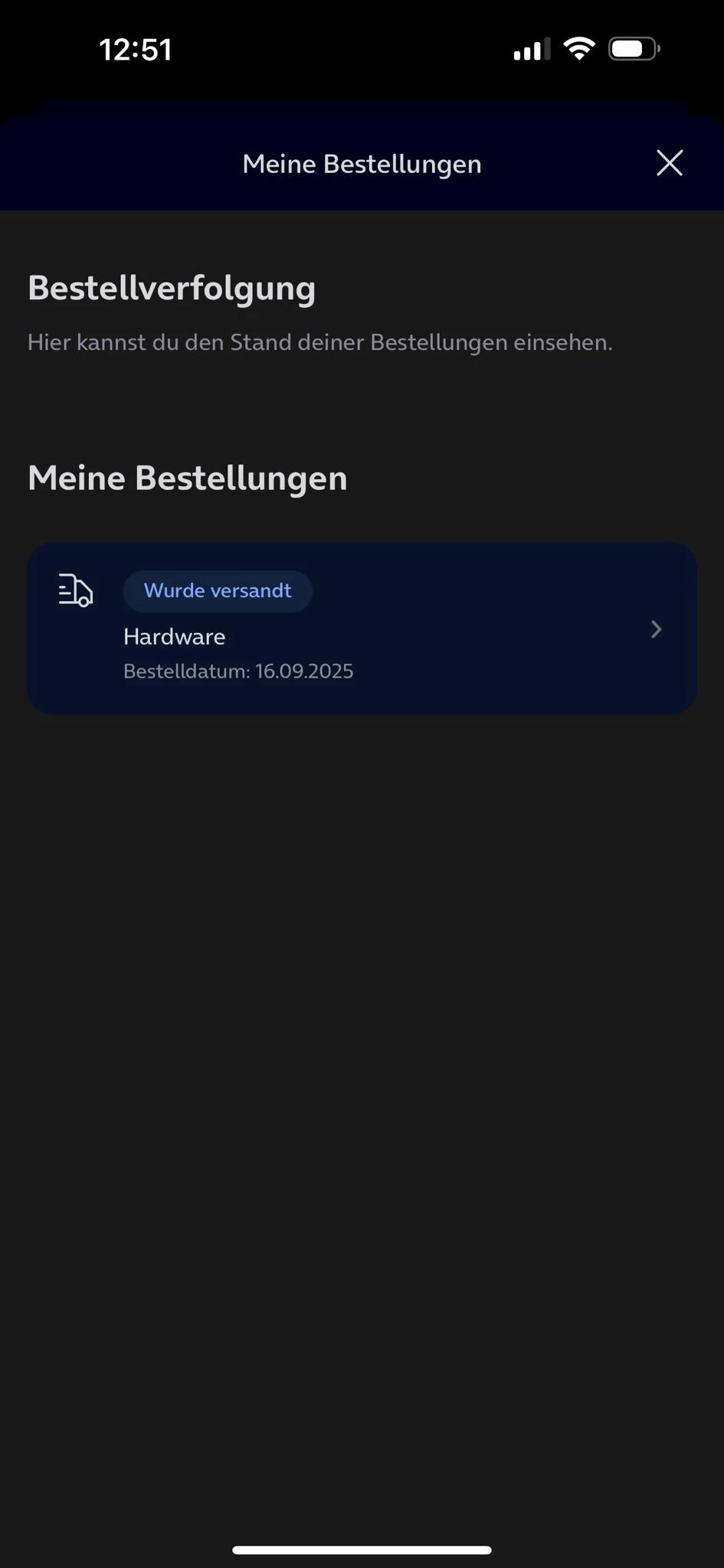Viewport: 724px width, 1568px height.
Task: Open the Hardware order from 16.09.2025
Action: coord(362,629)
